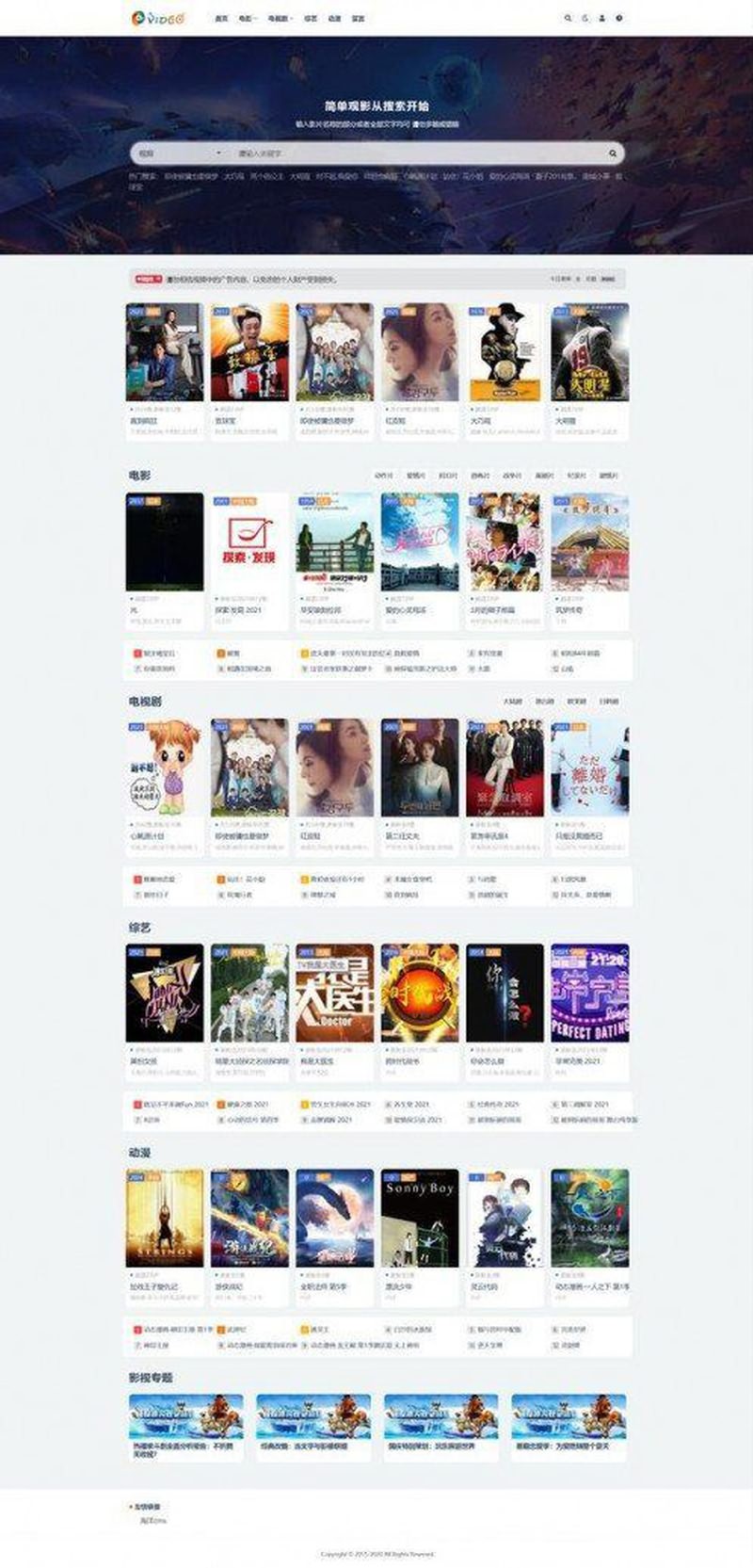The image size is (753, 1568).
Task: Select the first genre chip beside 电影 heading
Action: [384, 476]
